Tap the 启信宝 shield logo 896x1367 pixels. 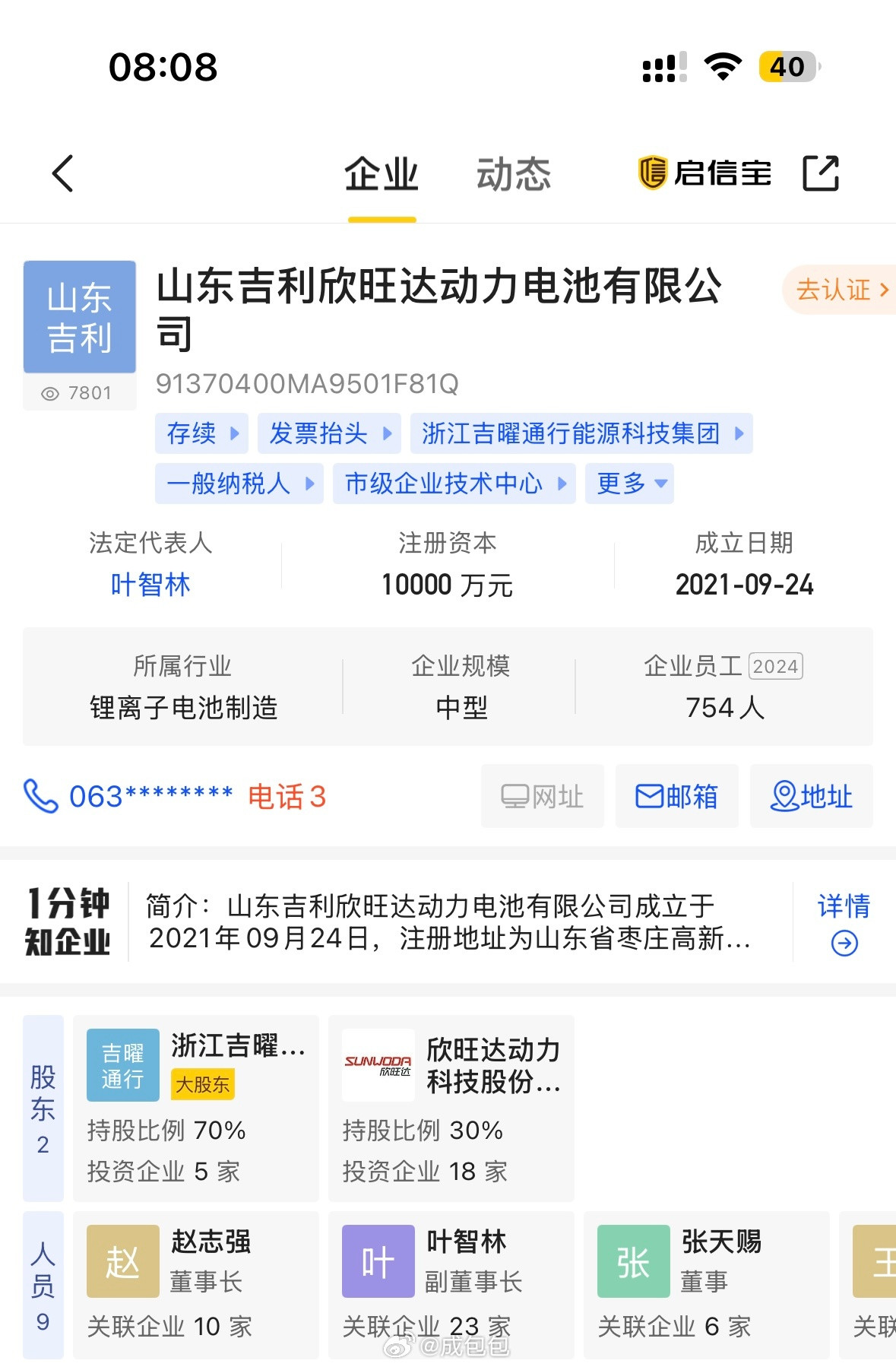(x=654, y=172)
